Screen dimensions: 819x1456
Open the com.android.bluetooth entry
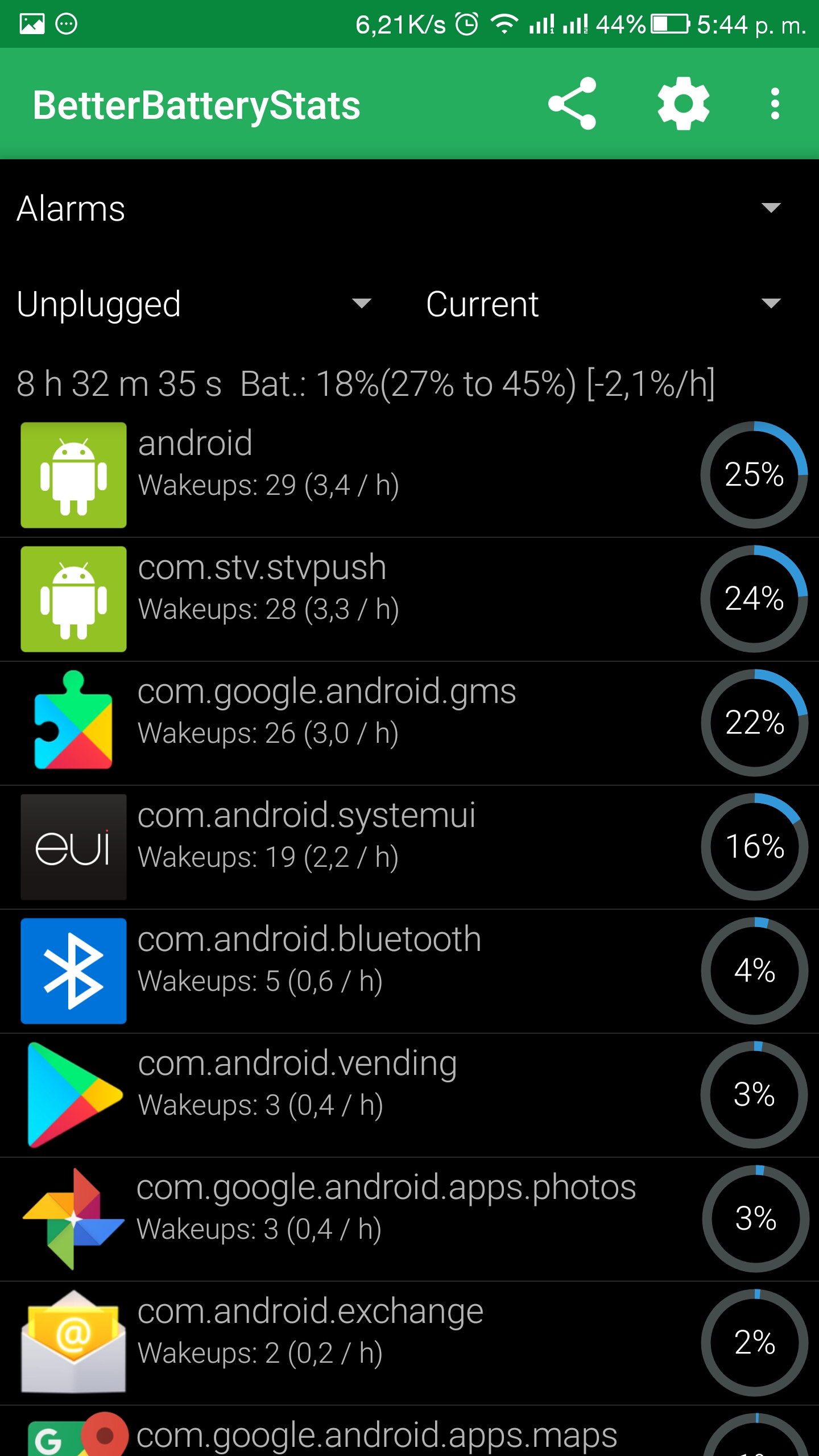click(409, 971)
